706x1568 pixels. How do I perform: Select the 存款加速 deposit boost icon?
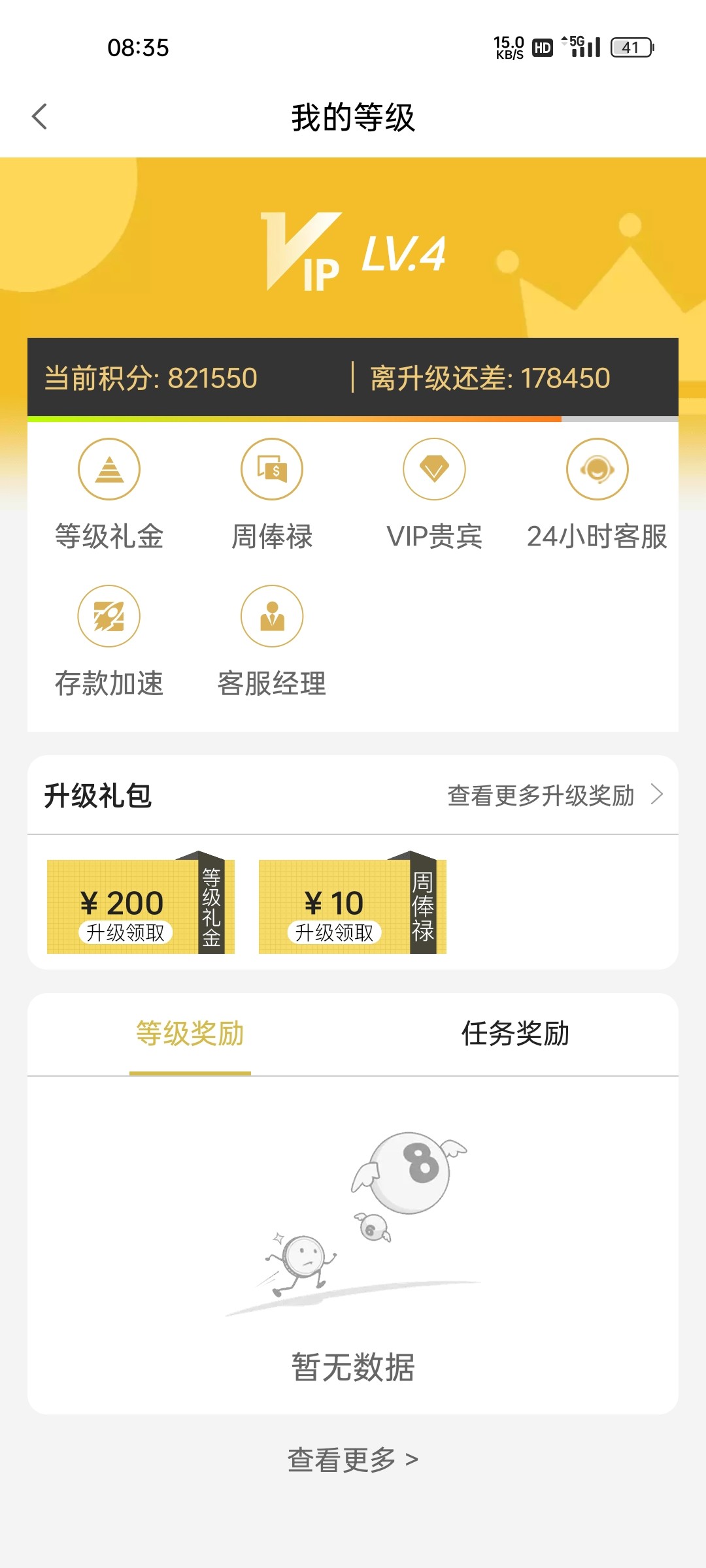(109, 615)
